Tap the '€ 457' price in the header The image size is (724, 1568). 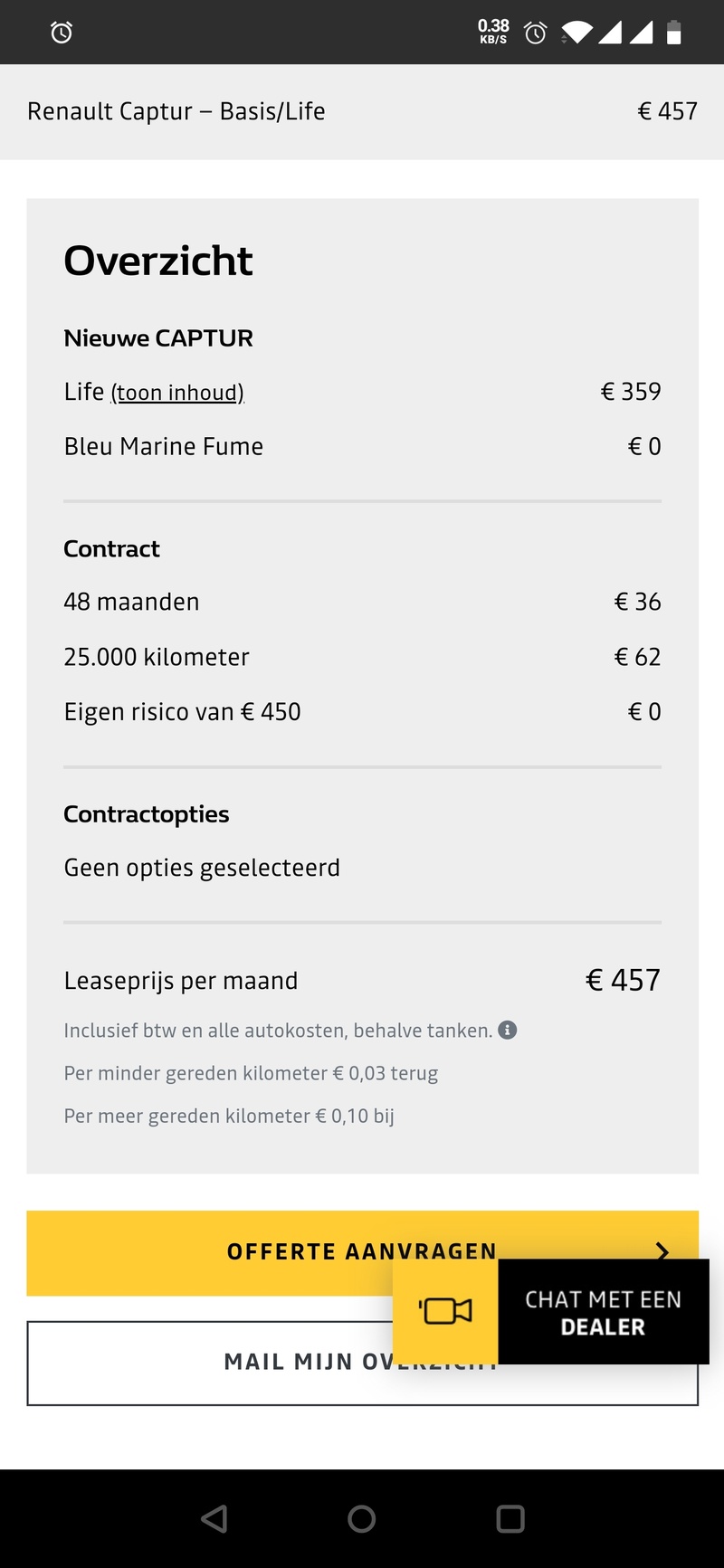pos(668,110)
